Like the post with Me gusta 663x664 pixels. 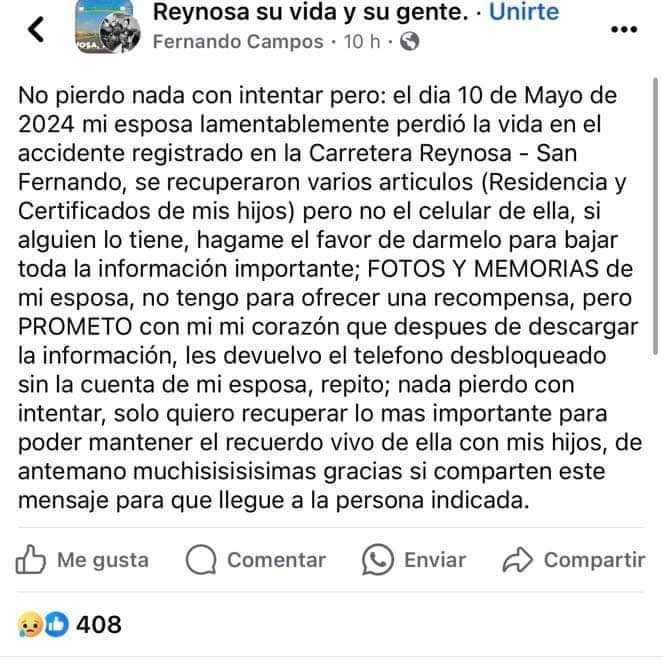coord(82,560)
